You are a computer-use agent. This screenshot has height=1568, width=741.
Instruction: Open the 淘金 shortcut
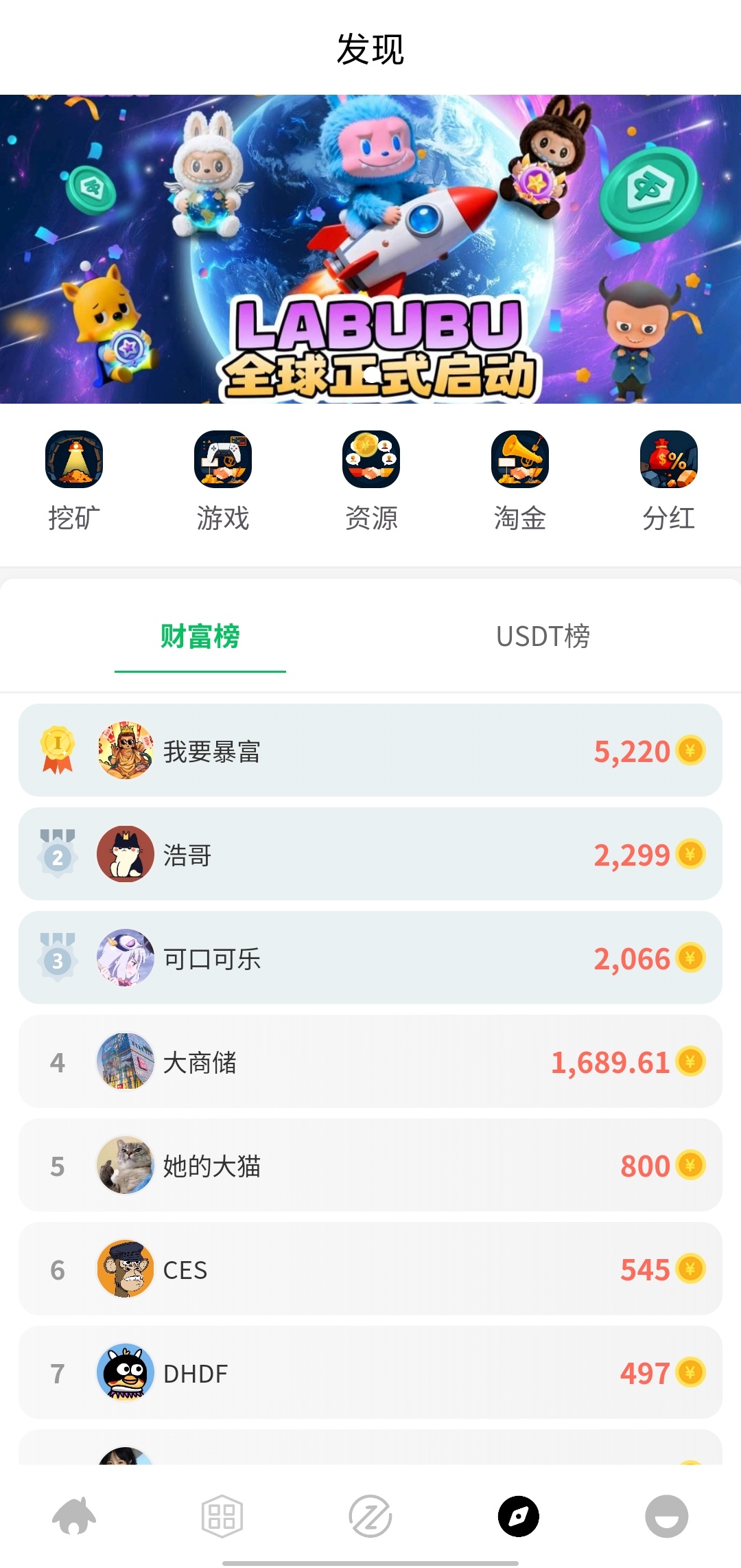520,481
